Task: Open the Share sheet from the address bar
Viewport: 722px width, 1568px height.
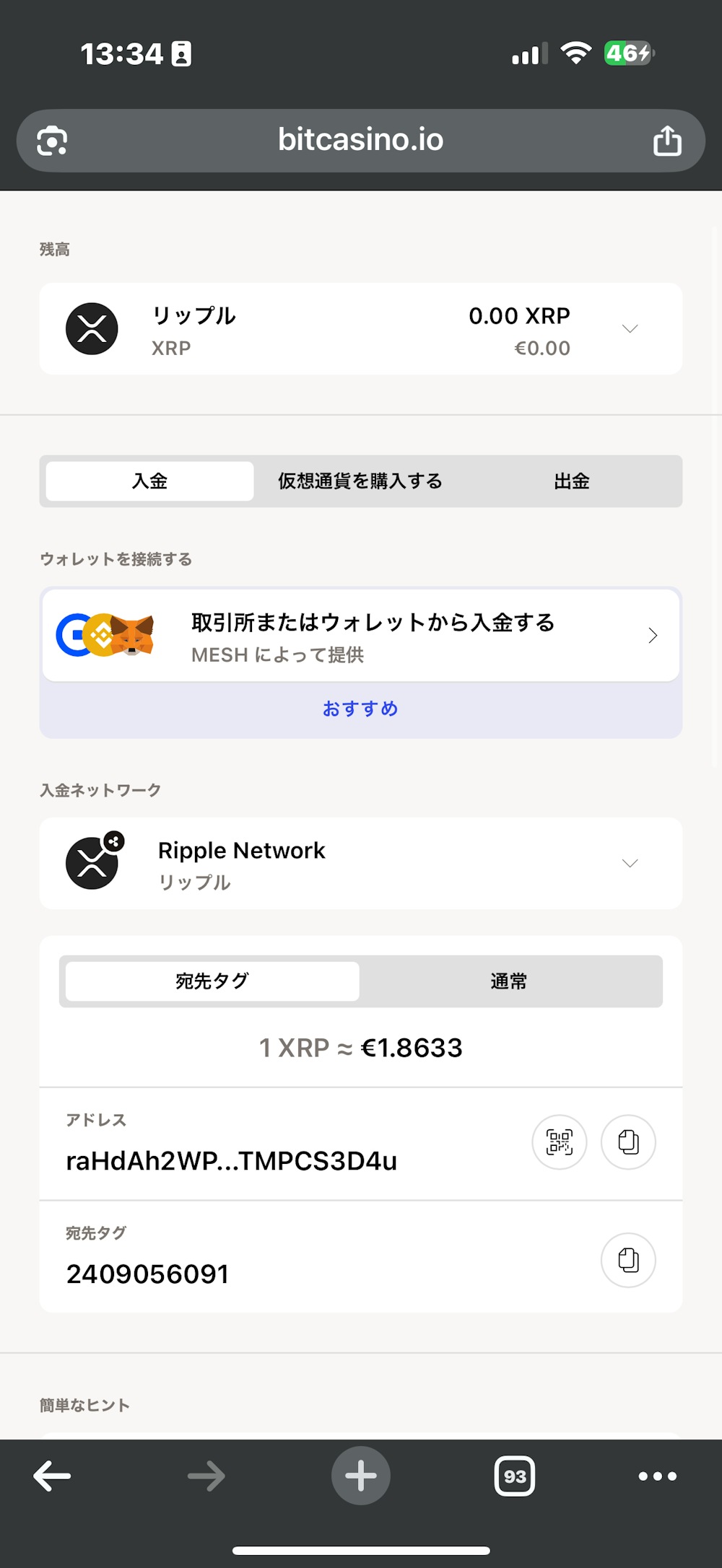Action: 666,140
